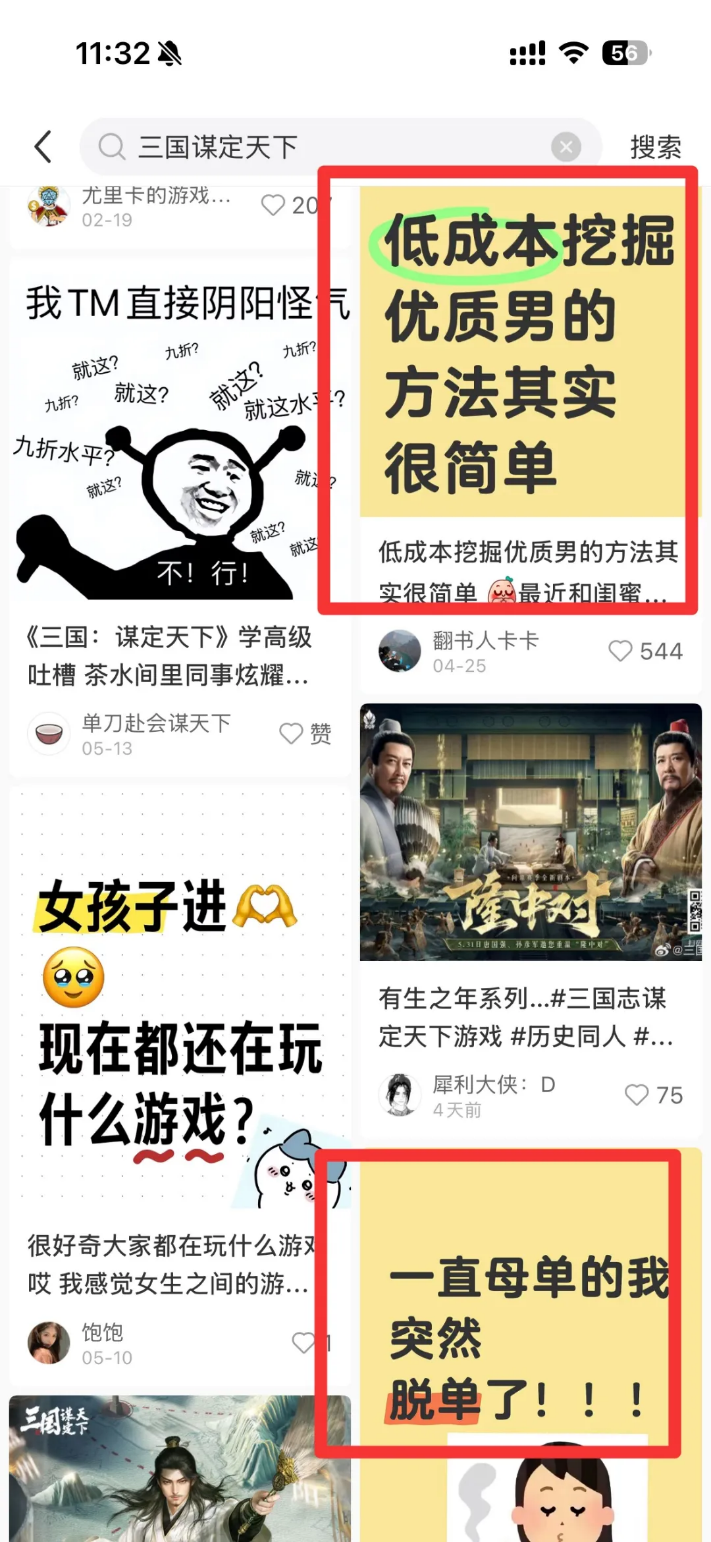View the profile of author 单刀赴会谋天下
The image size is (711, 1542).
[48, 734]
